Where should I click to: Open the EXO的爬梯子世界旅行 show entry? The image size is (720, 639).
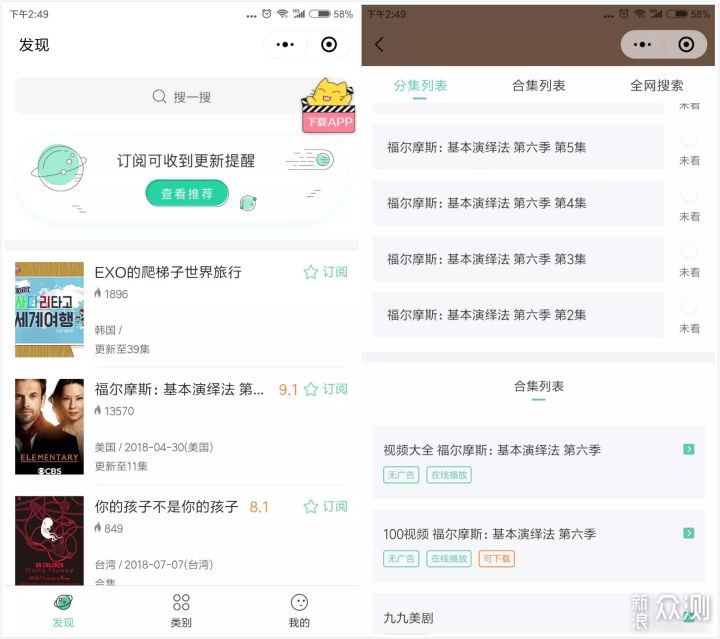[x=168, y=272]
